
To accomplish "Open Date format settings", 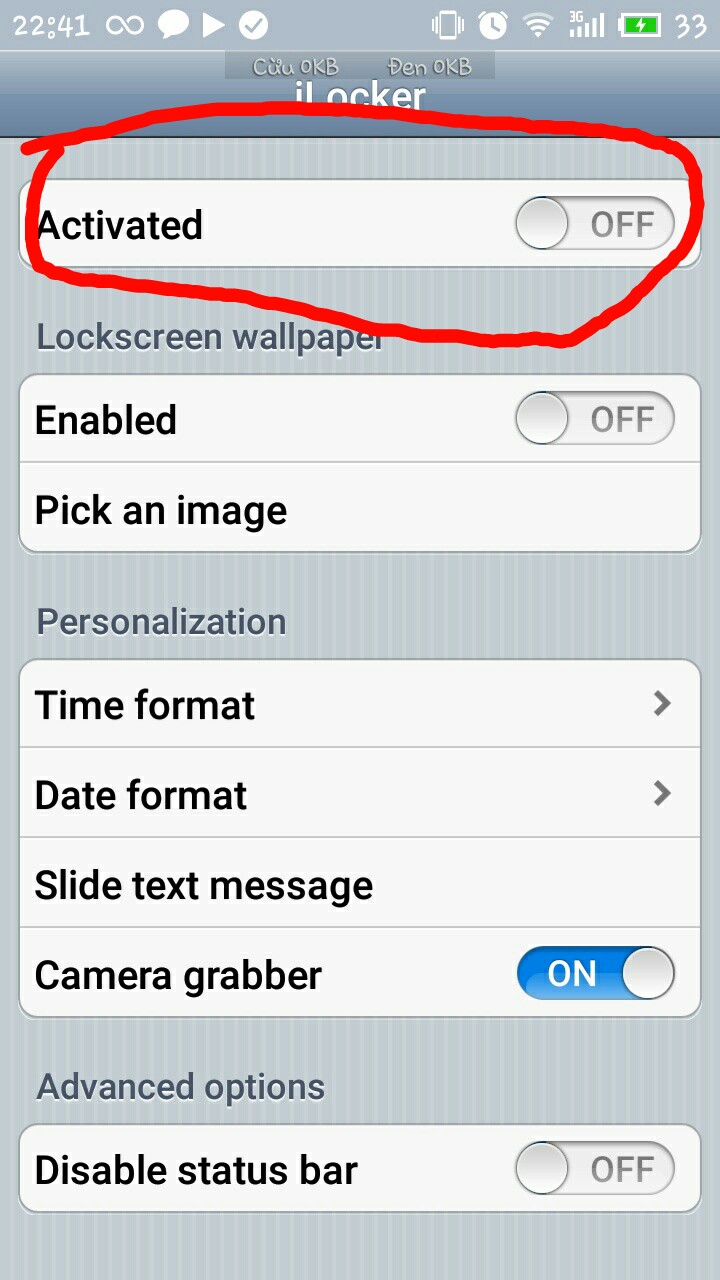I will (x=360, y=795).
